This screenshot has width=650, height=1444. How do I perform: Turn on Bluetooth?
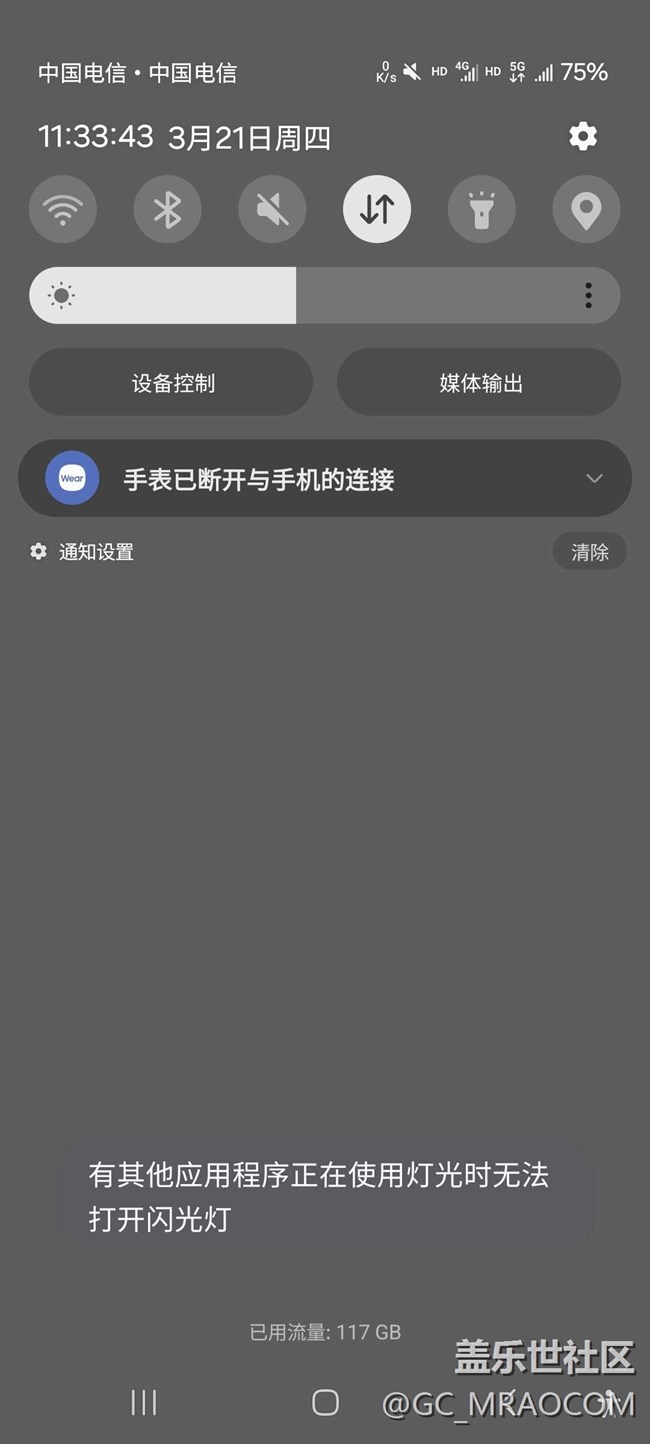(x=167, y=209)
